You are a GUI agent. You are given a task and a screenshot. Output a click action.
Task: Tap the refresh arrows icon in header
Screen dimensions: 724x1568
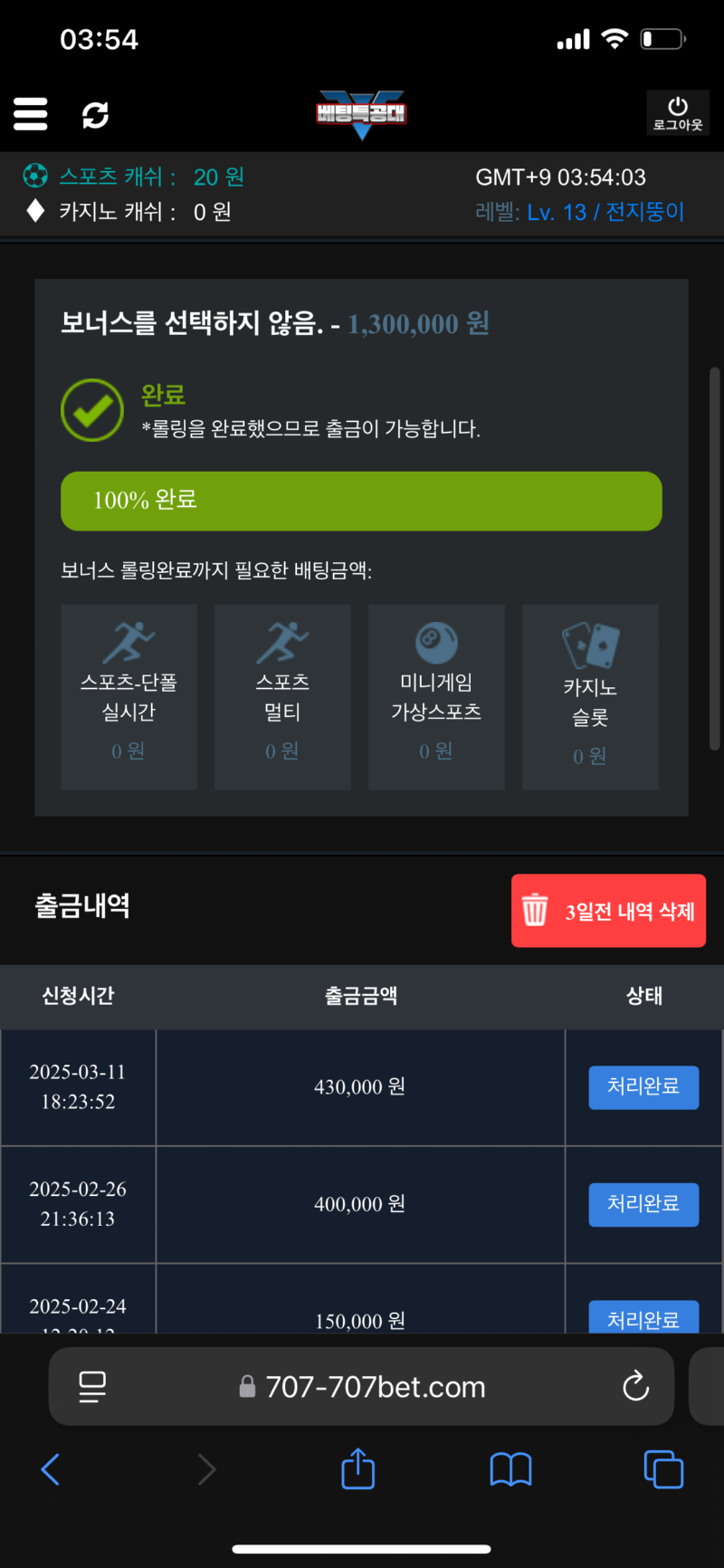pos(95,115)
